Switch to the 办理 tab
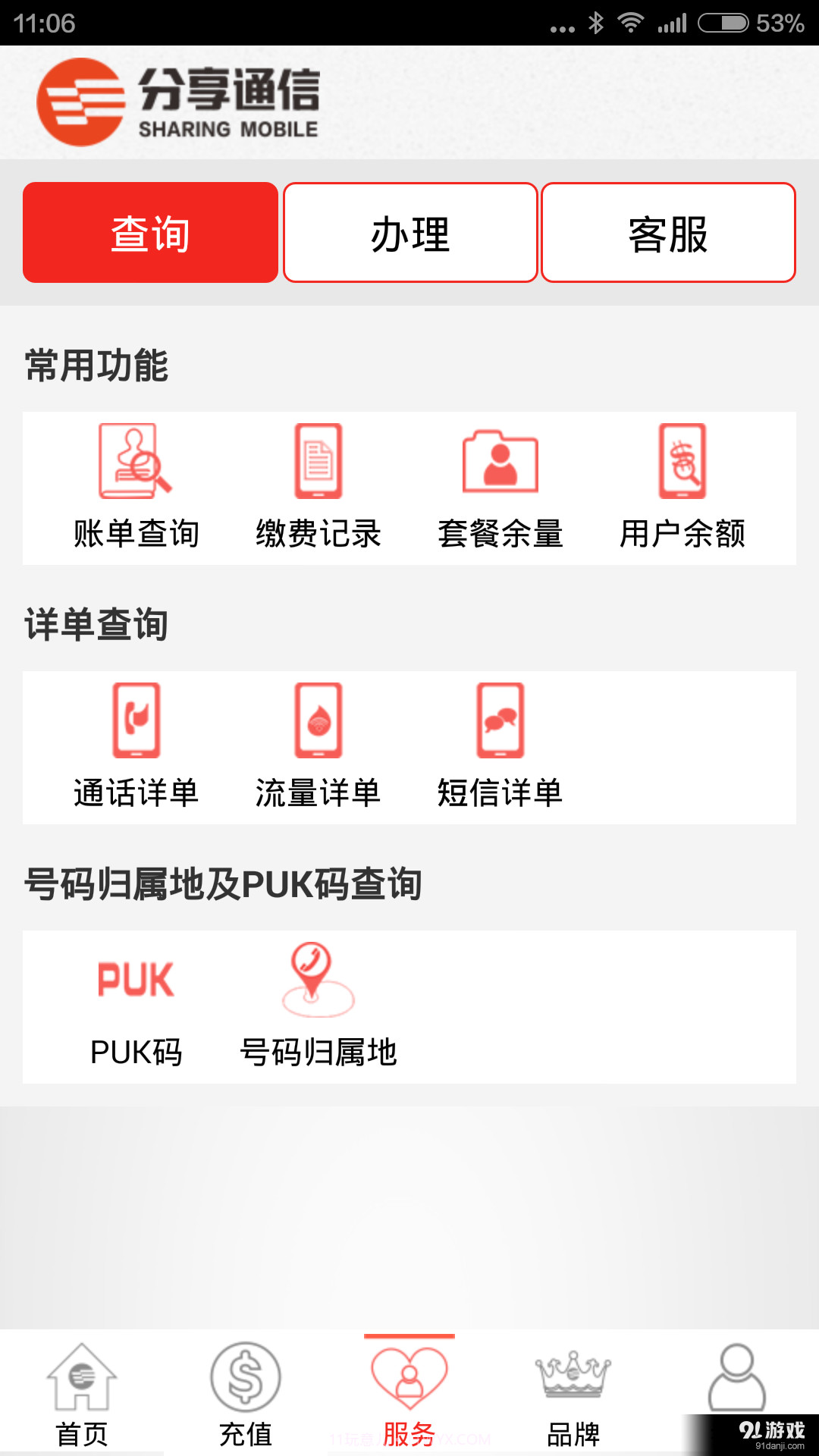 (x=409, y=233)
